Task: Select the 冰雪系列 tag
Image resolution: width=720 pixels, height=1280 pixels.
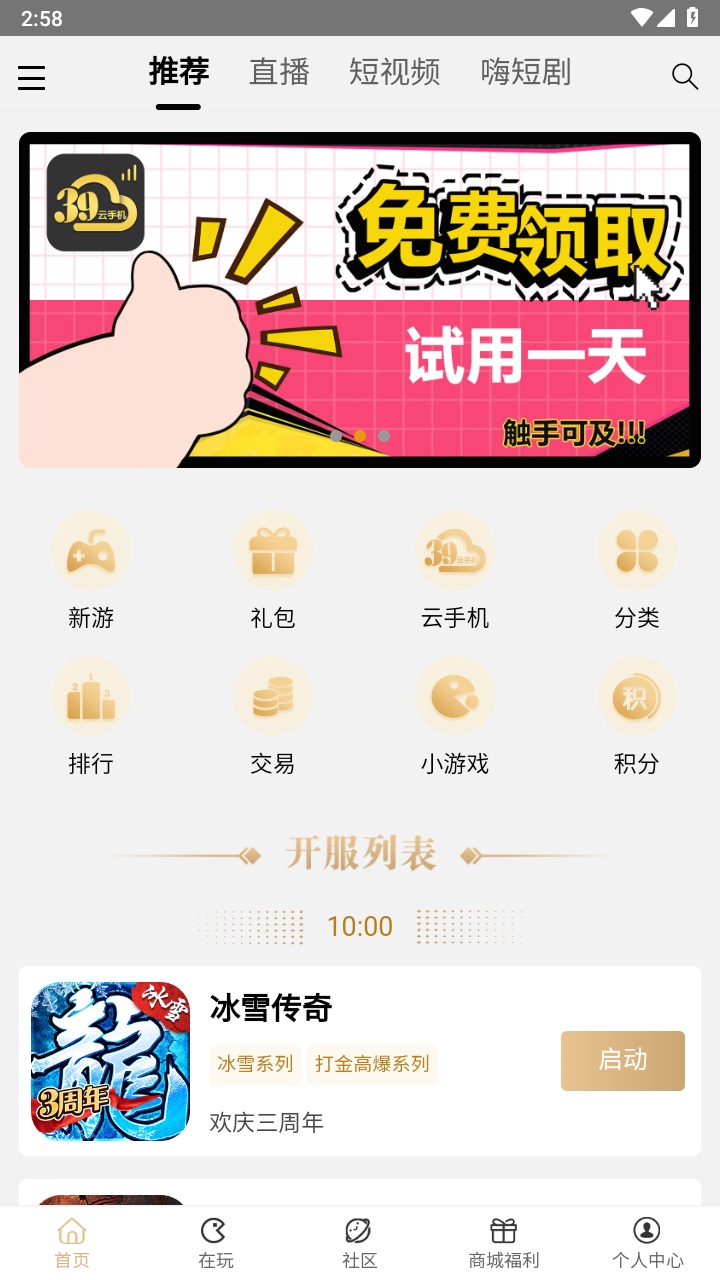Action: [x=254, y=1066]
